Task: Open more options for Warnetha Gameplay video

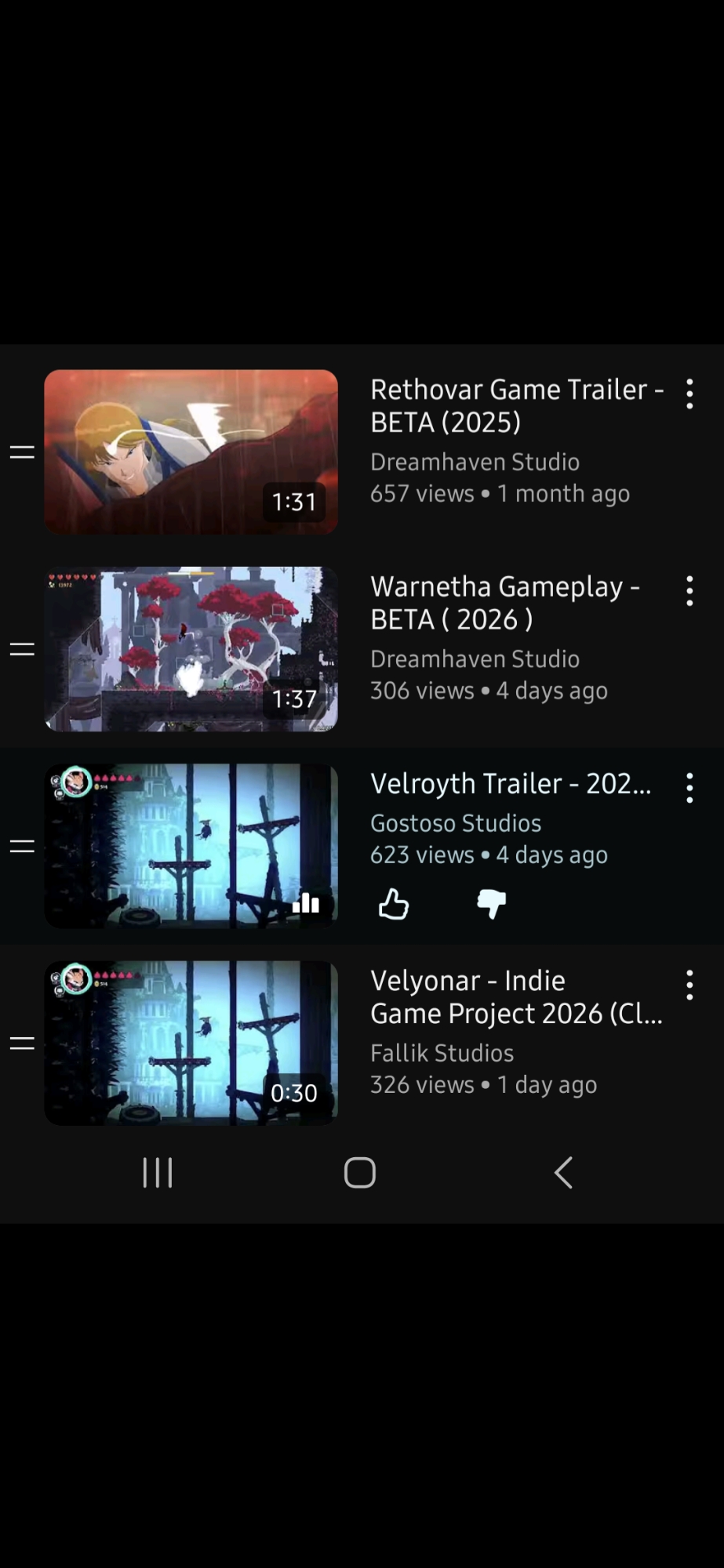Action: point(689,591)
